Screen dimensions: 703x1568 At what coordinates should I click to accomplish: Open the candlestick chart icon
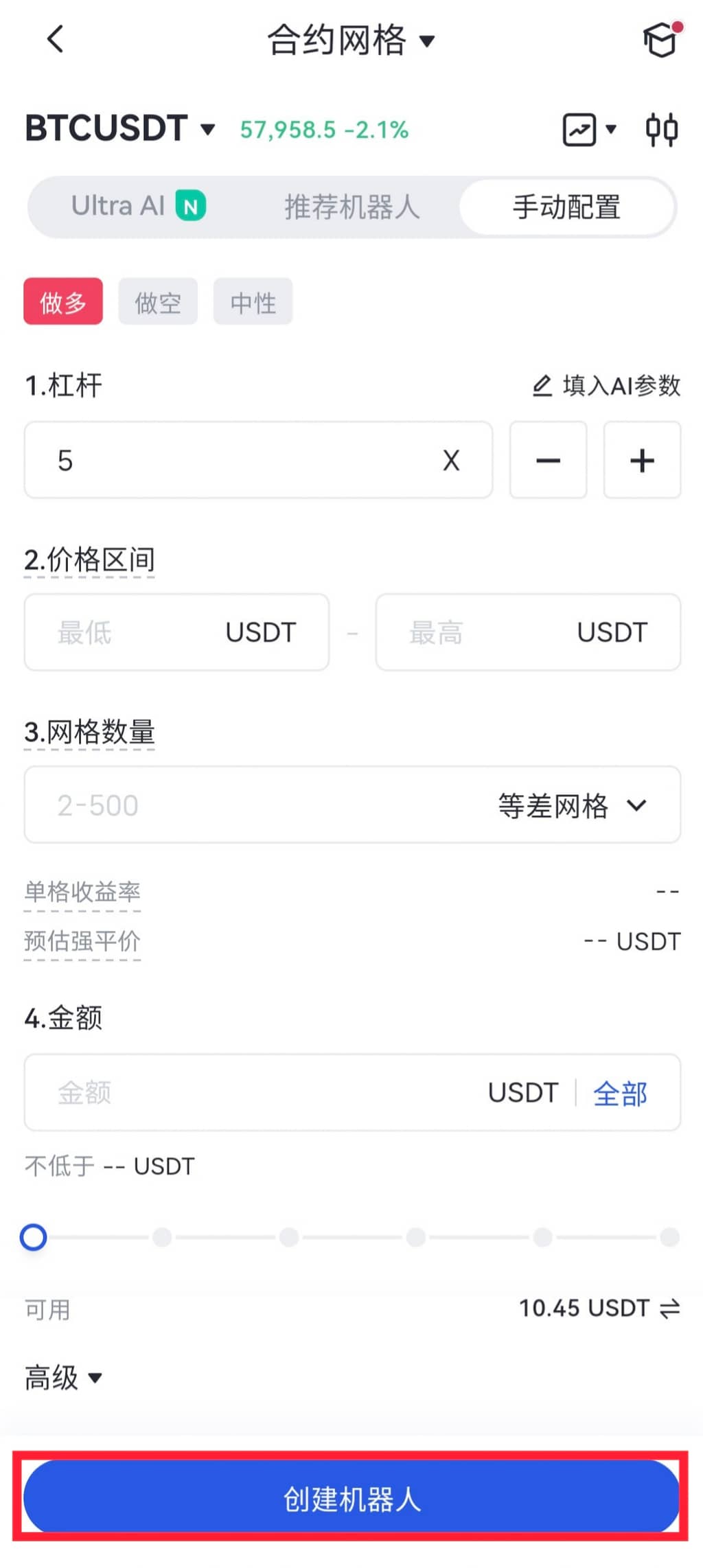[662, 129]
